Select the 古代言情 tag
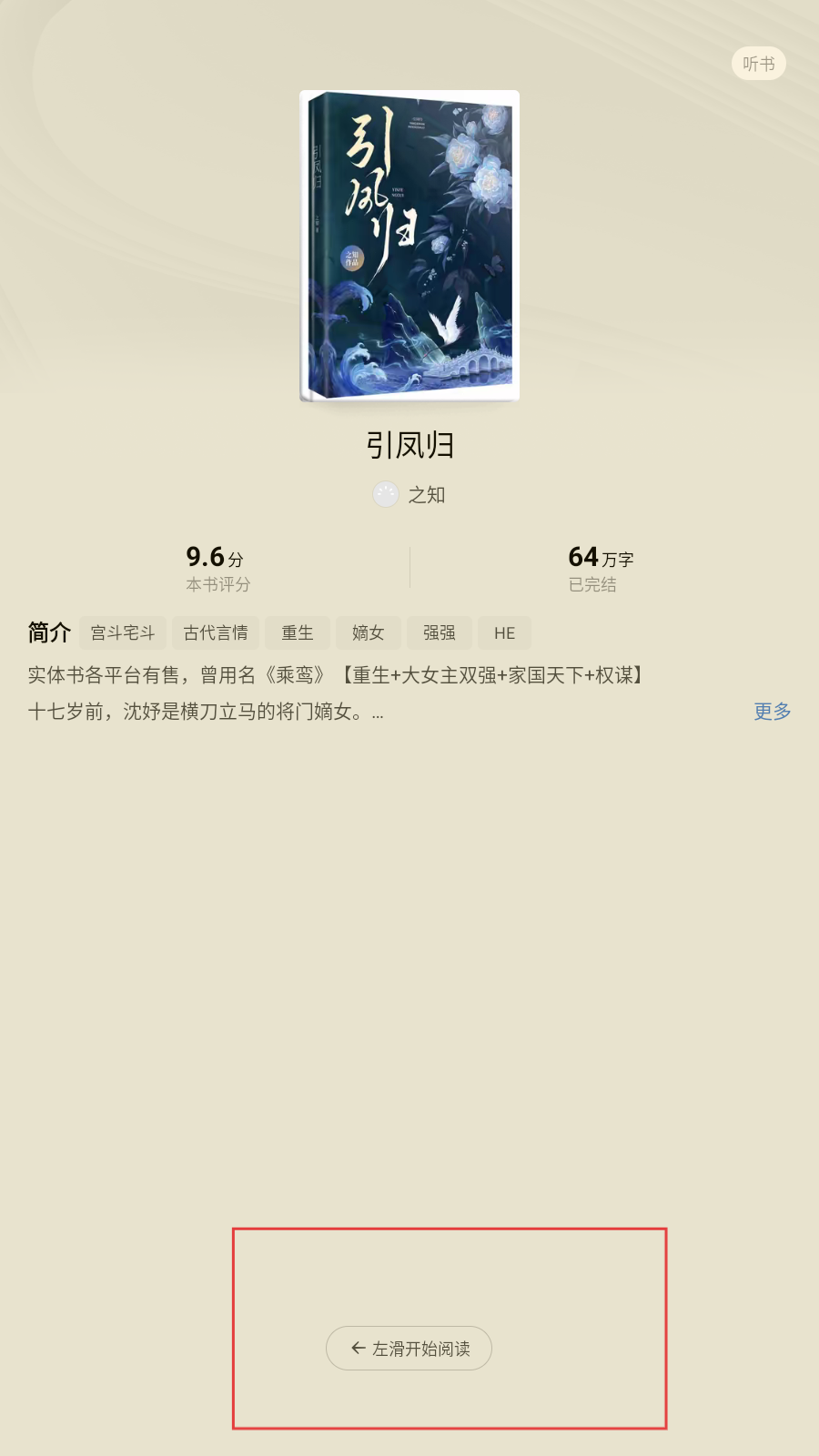The image size is (819, 1456). [216, 633]
